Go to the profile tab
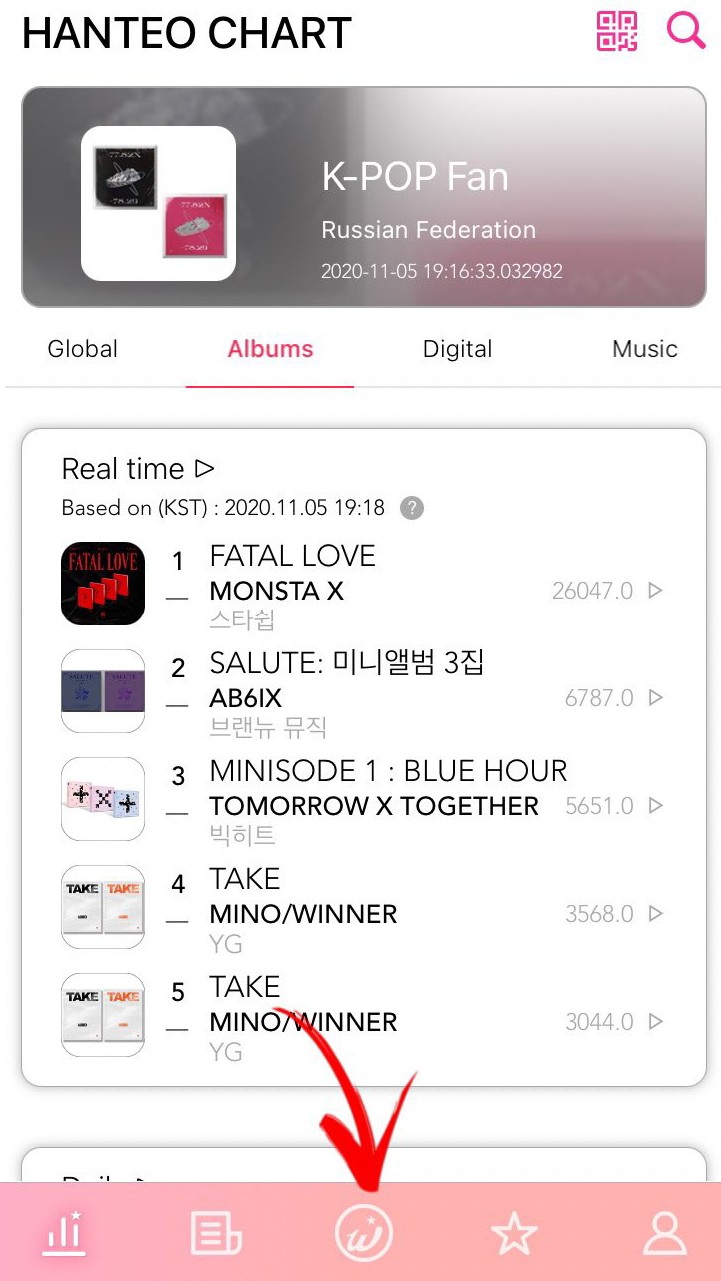This screenshot has height=1281, width=721. coord(664,1233)
